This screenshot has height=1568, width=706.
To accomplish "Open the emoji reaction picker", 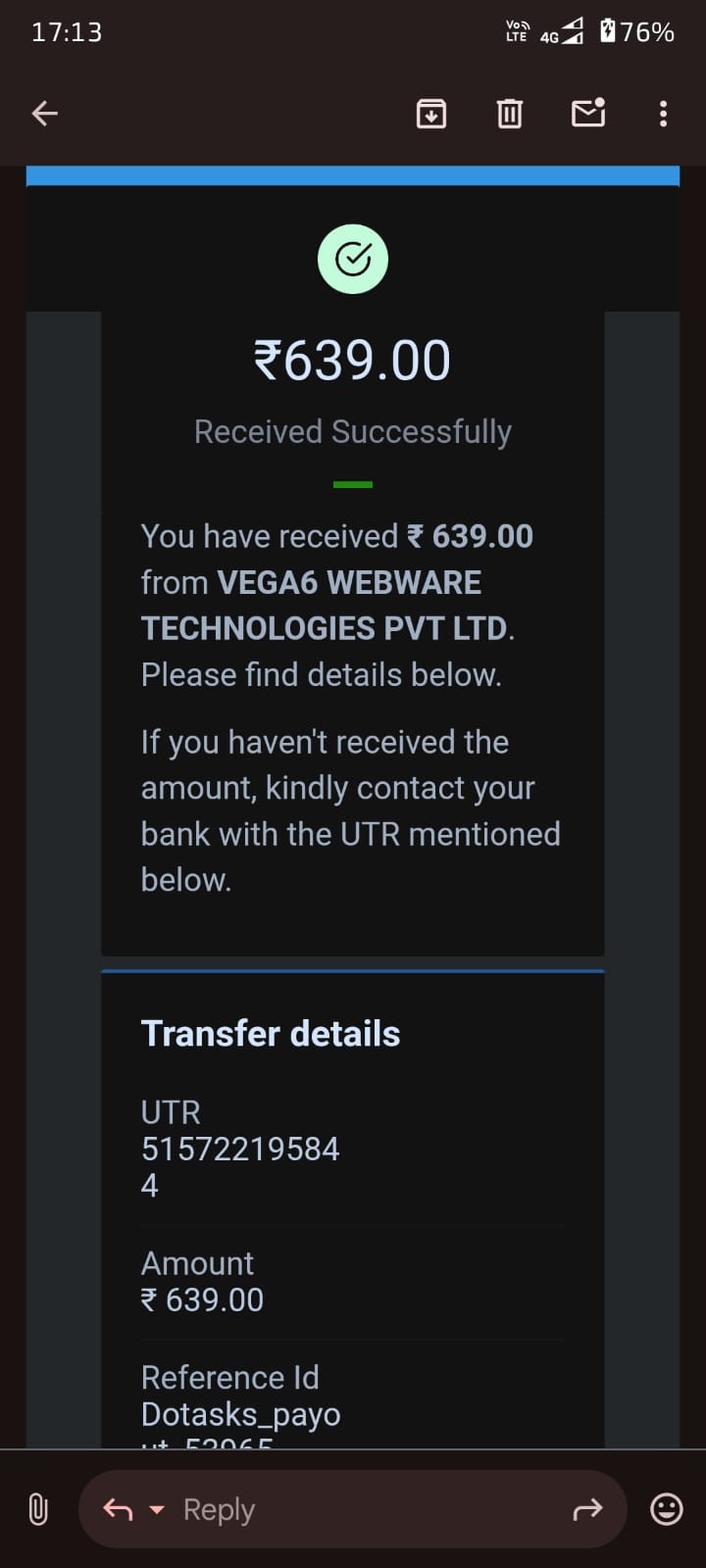I will (667, 1509).
